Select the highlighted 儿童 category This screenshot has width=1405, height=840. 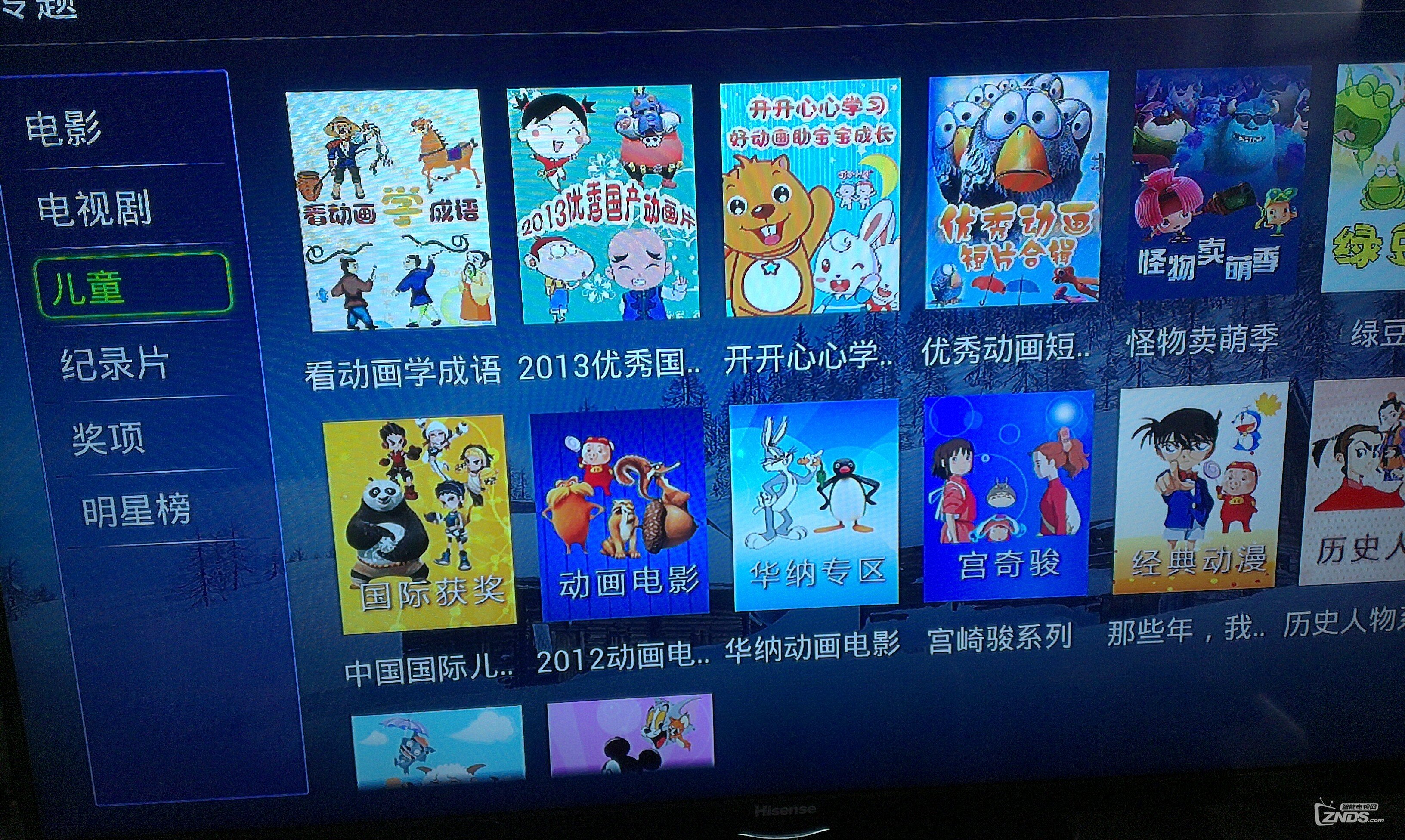coord(133,285)
